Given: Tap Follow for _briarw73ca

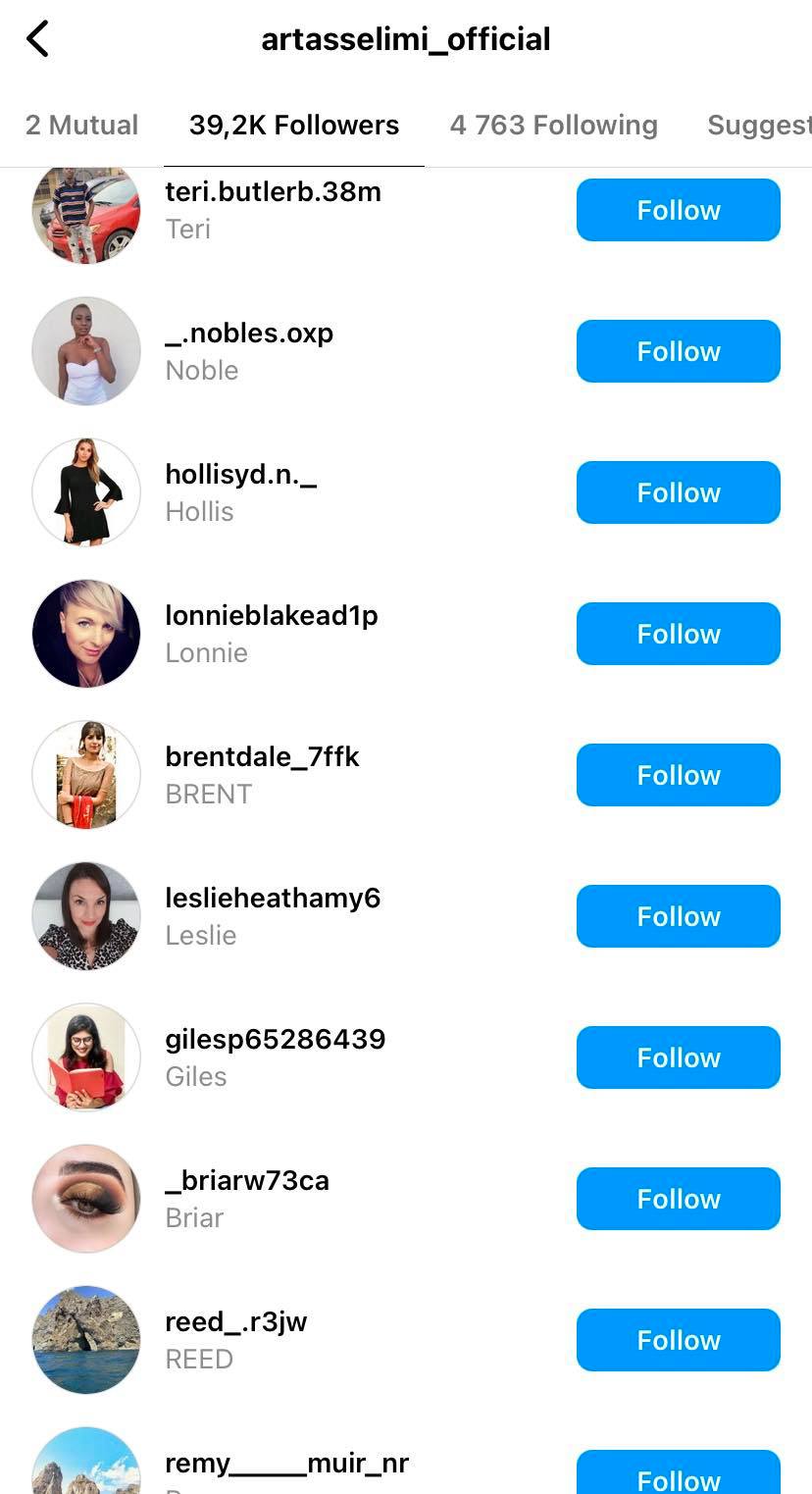Looking at the screenshot, I should coord(678,1199).
